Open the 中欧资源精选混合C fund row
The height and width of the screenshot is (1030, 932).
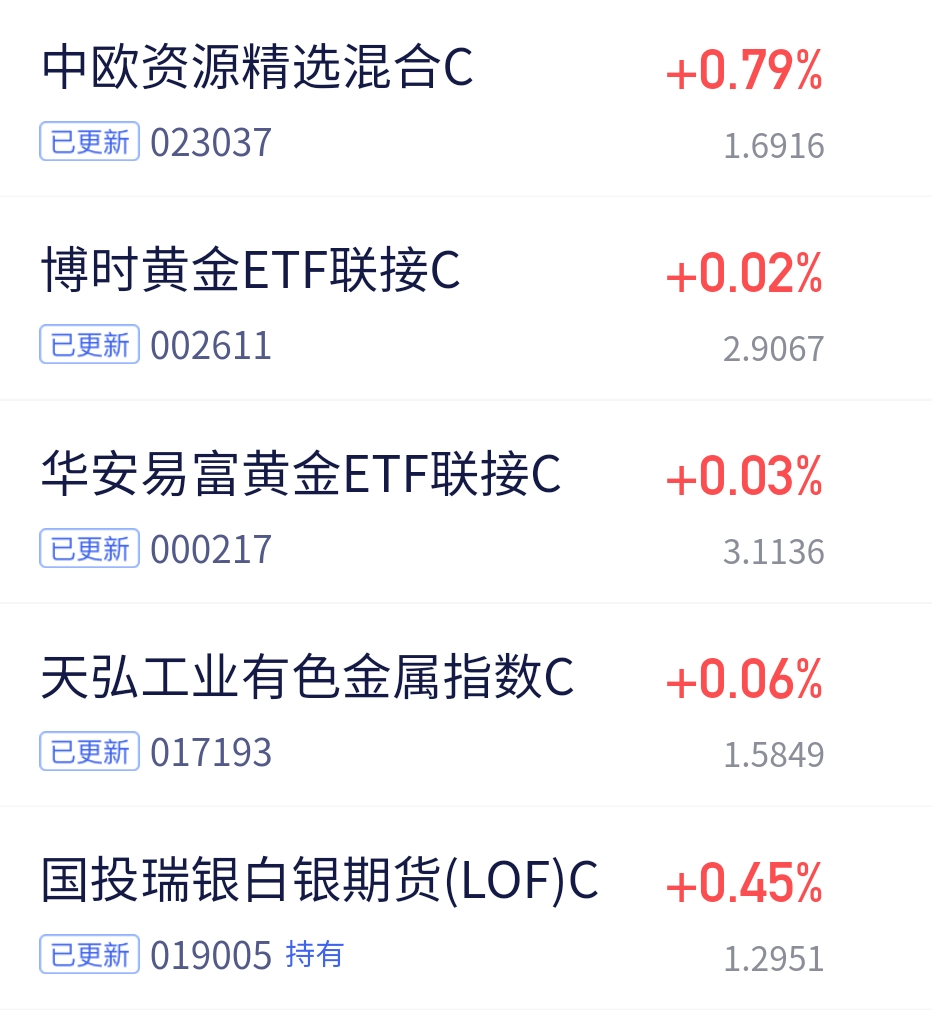[466, 99]
